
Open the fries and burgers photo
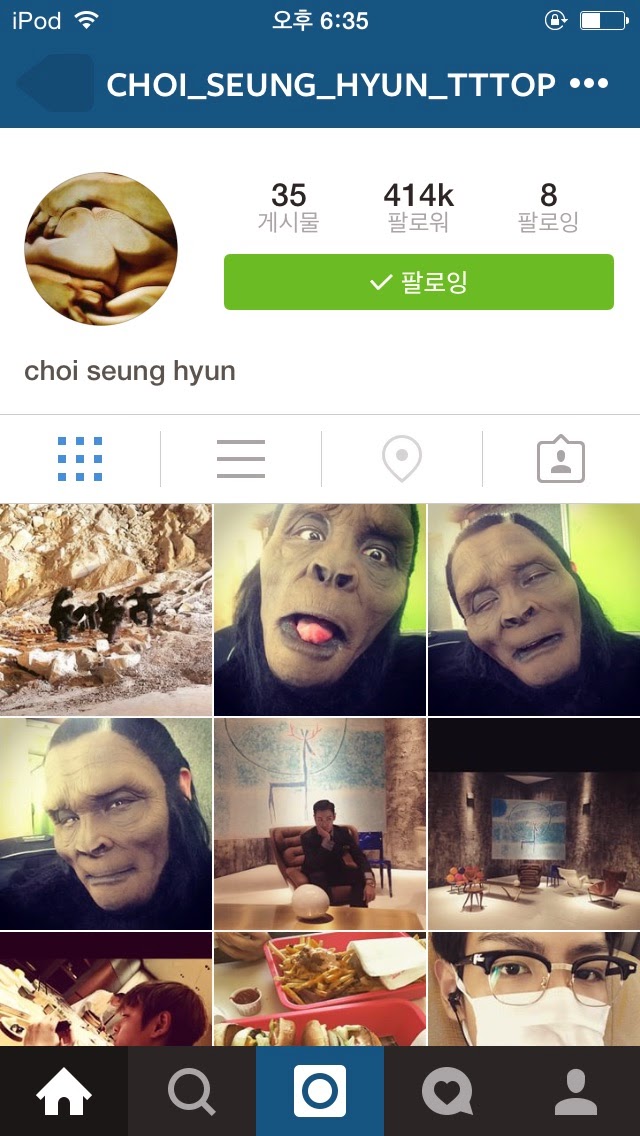[320, 989]
